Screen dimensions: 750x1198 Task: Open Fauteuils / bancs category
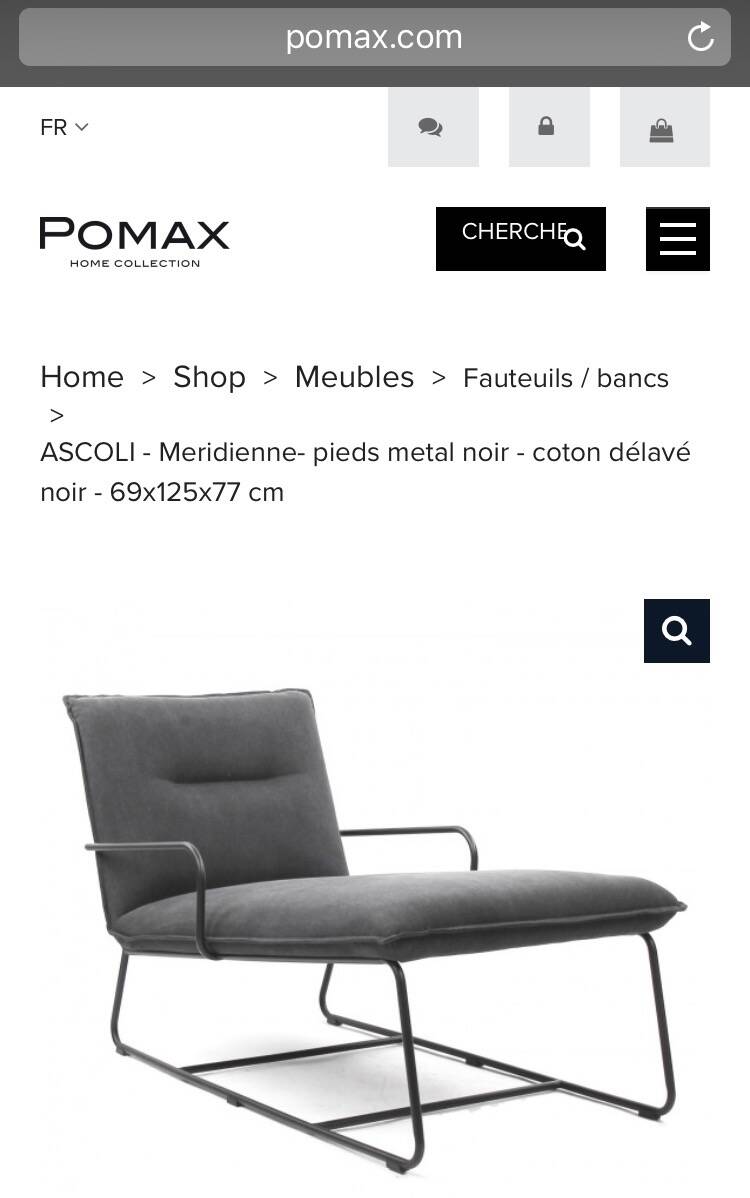point(565,378)
